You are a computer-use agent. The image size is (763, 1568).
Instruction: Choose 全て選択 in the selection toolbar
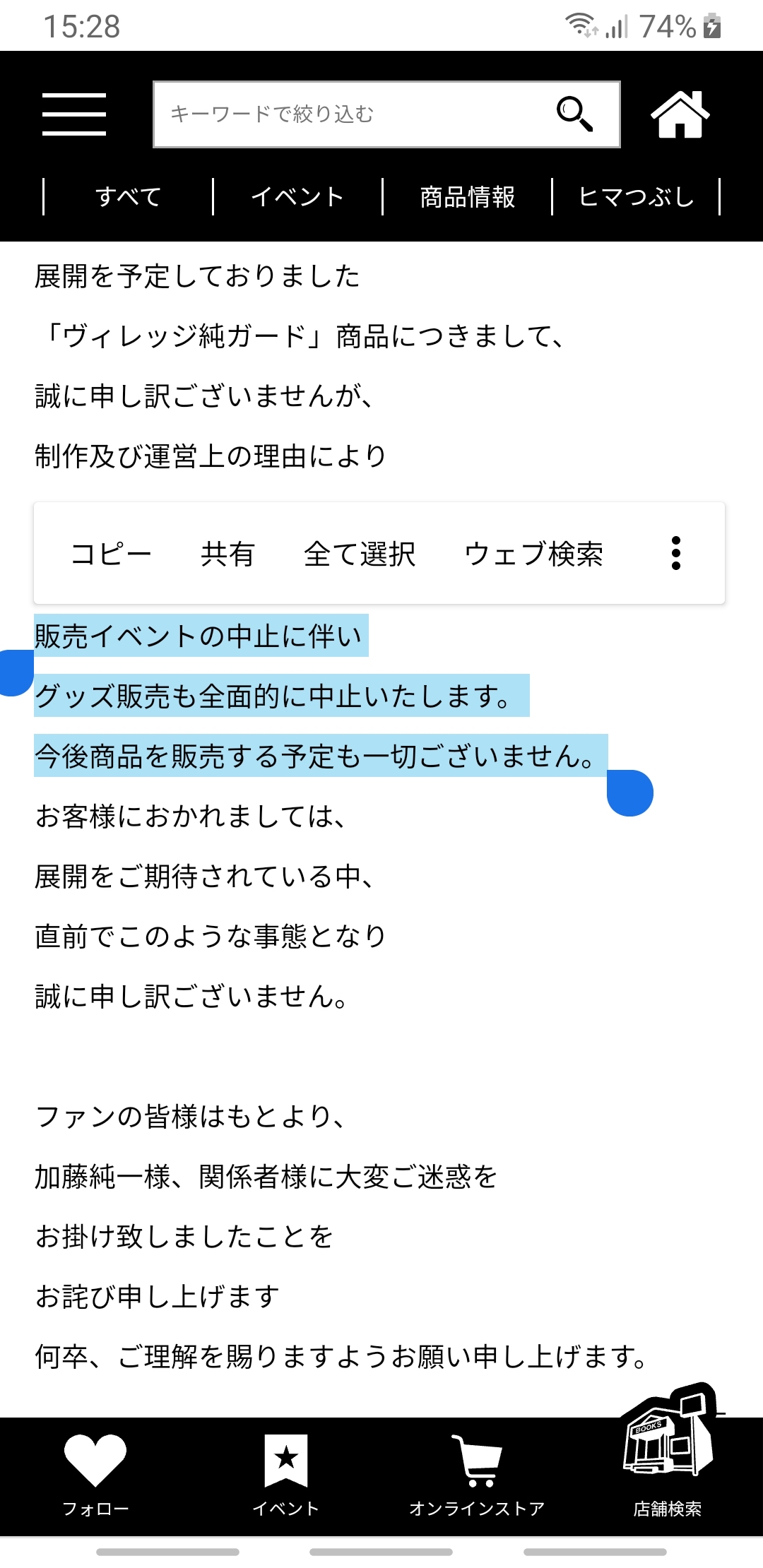(360, 554)
